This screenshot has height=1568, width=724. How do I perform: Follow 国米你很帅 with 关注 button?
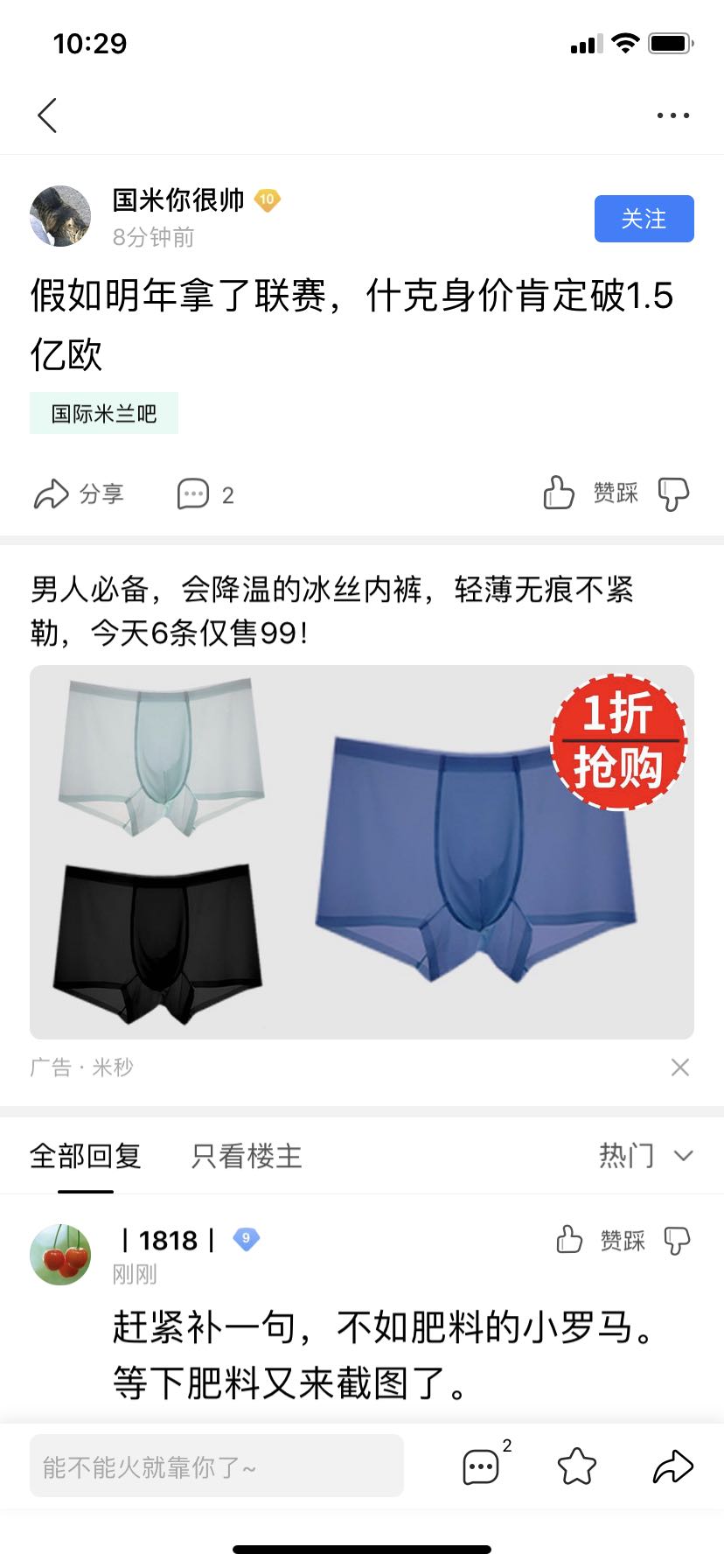(x=644, y=219)
